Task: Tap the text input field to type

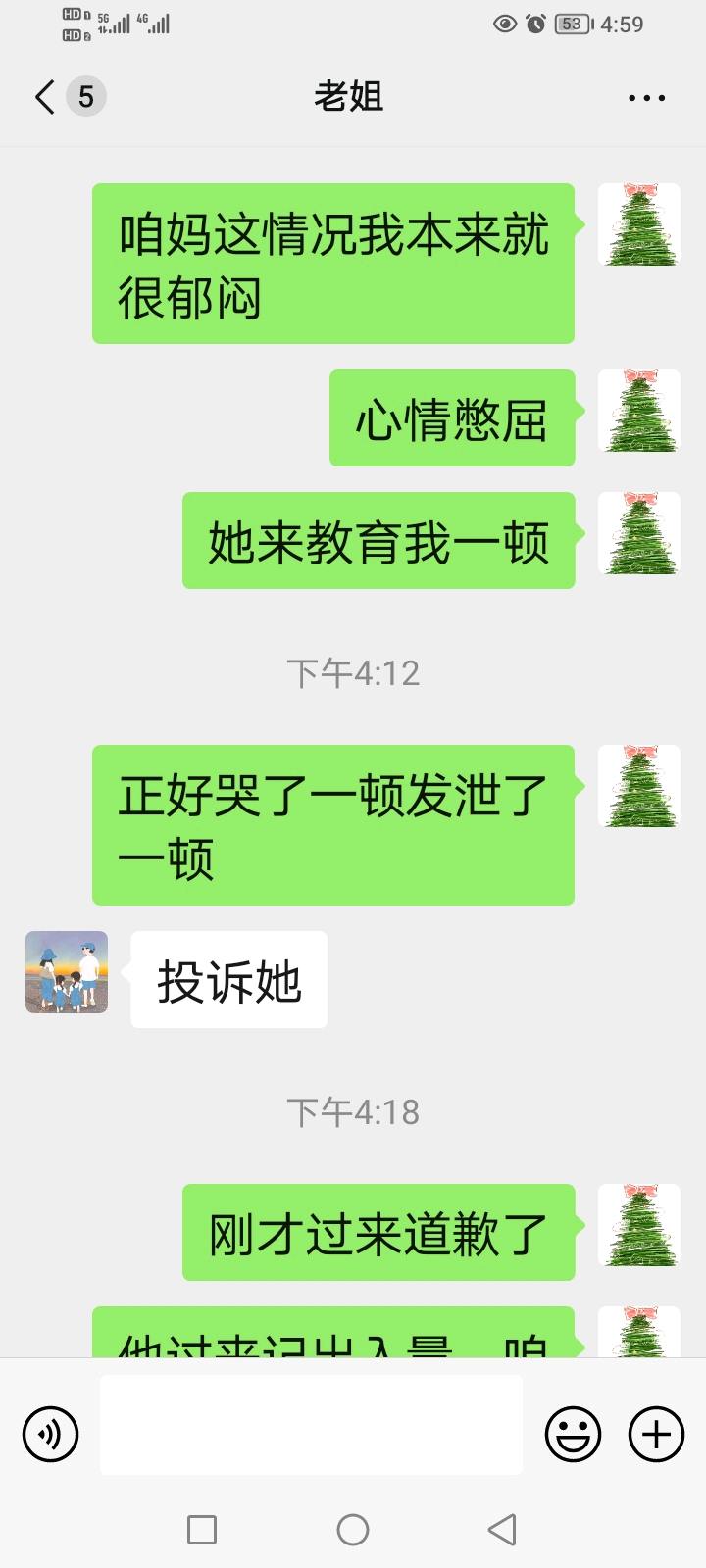Action: point(311,1424)
